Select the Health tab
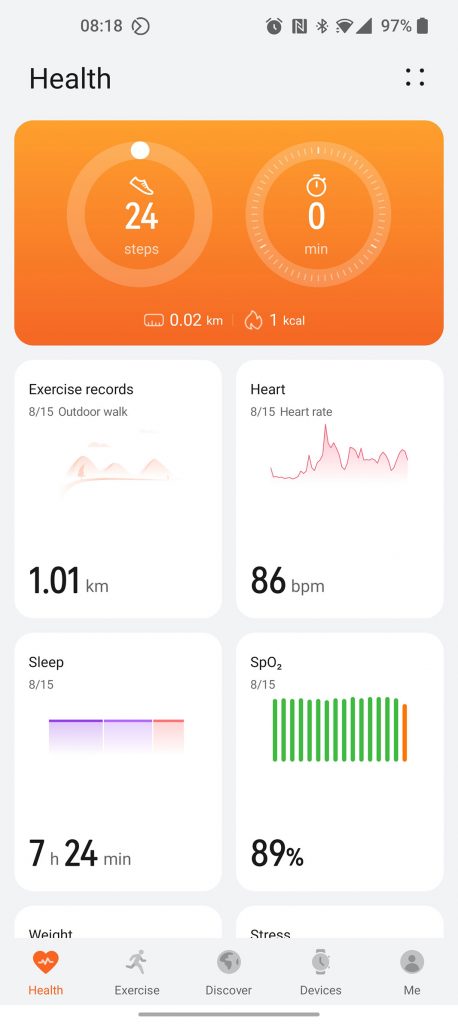458x1024 pixels. [x=46, y=972]
